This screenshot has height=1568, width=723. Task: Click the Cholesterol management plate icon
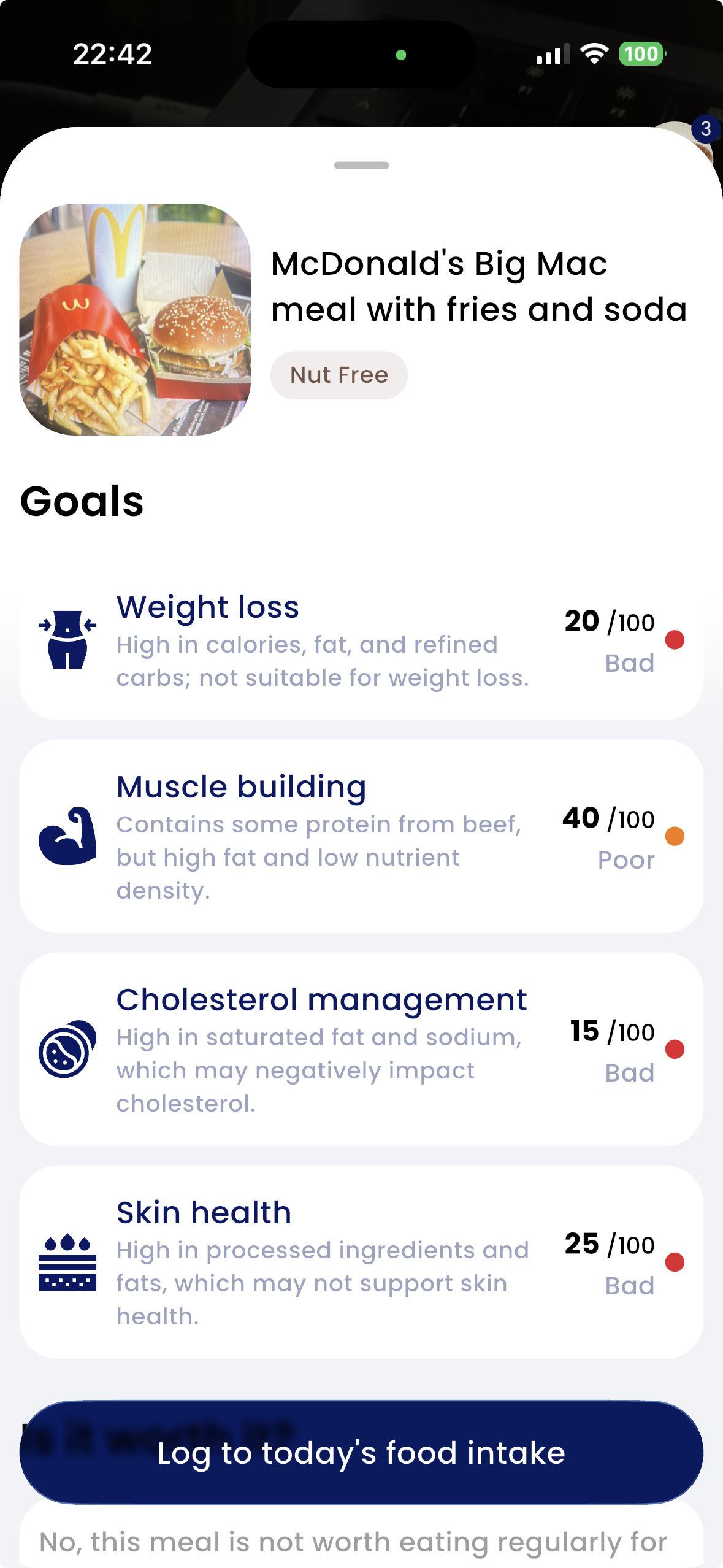(66, 1049)
